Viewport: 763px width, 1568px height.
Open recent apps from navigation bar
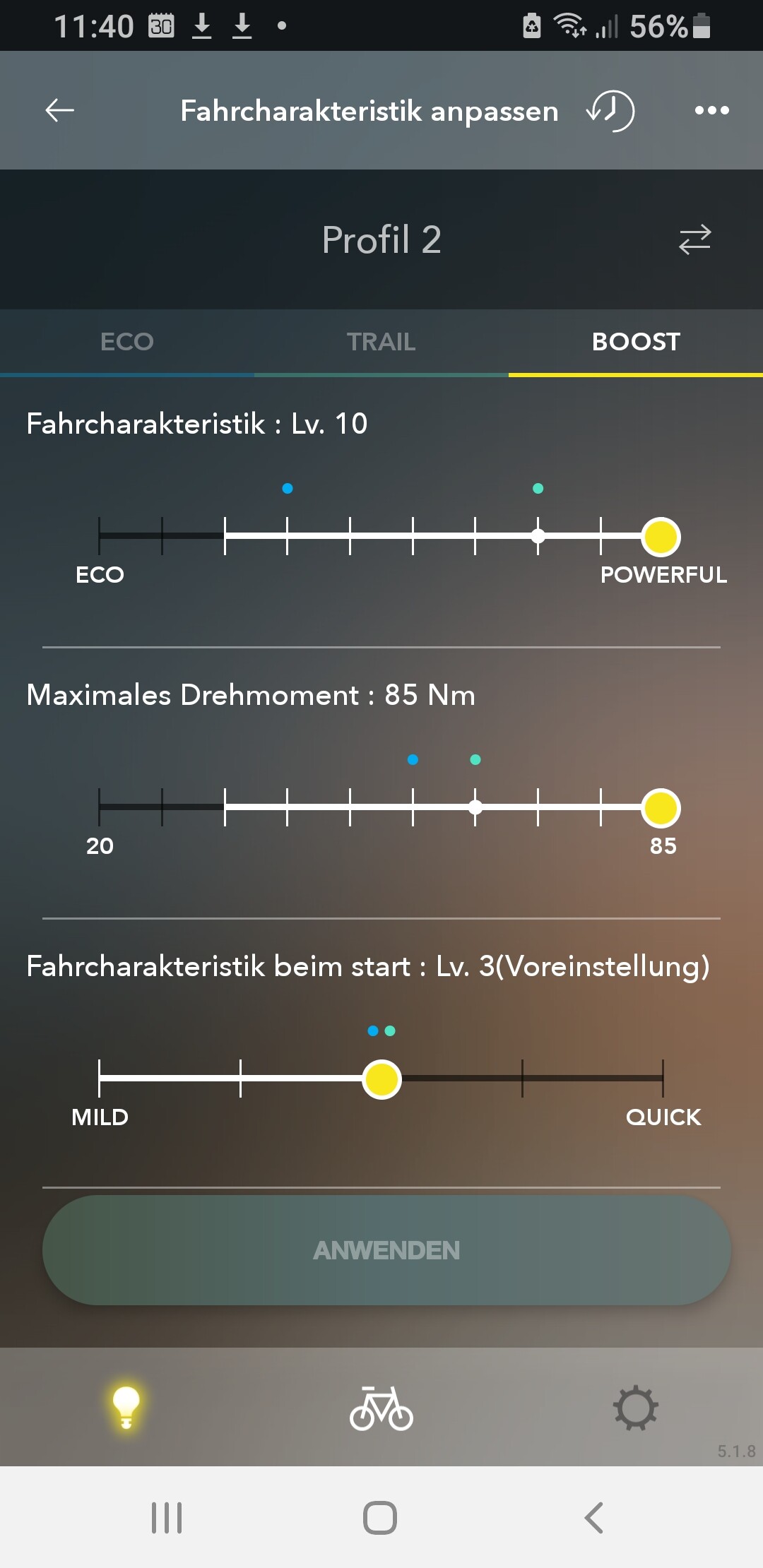[x=167, y=1517]
